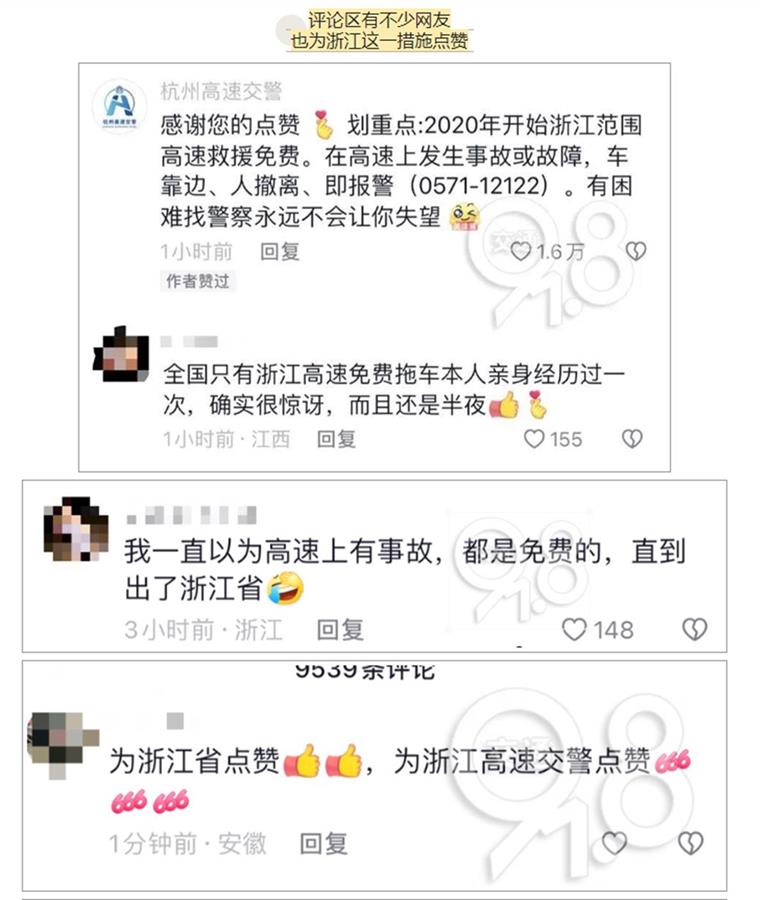This screenshot has width=768, height=900.
Task: Toggle like on the 安徽 user's comment
Action: (612, 845)
